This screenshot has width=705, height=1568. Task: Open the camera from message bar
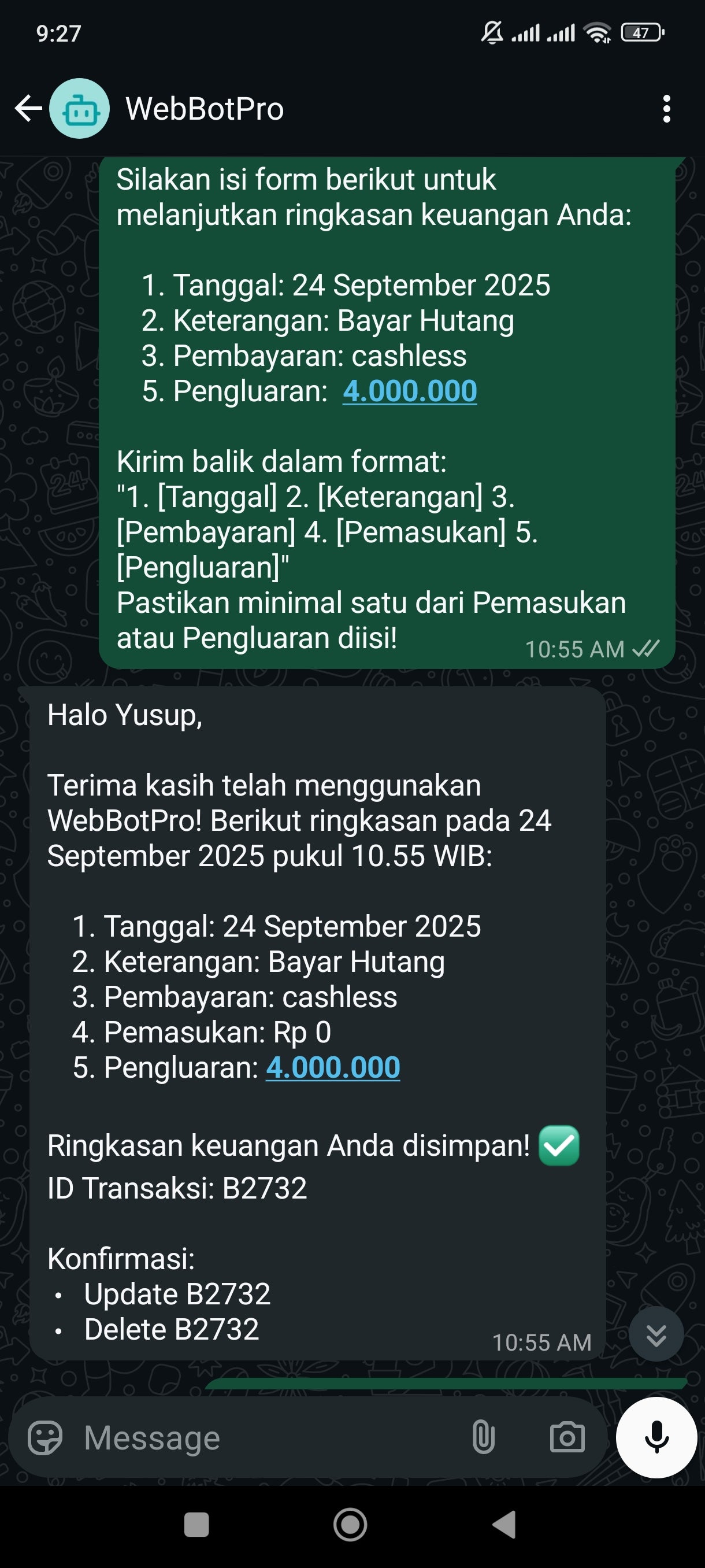567,1438
